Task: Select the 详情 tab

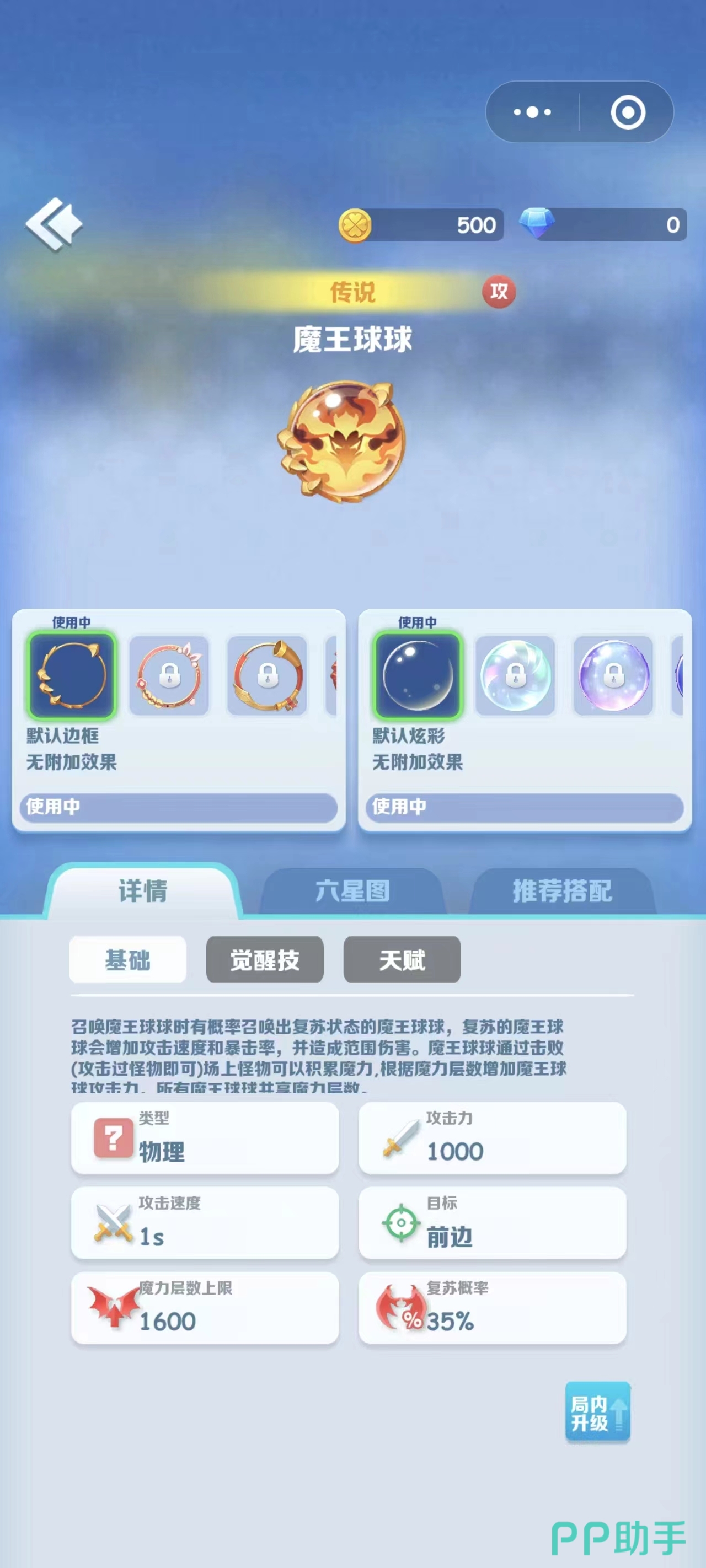Action: [142, 891]
